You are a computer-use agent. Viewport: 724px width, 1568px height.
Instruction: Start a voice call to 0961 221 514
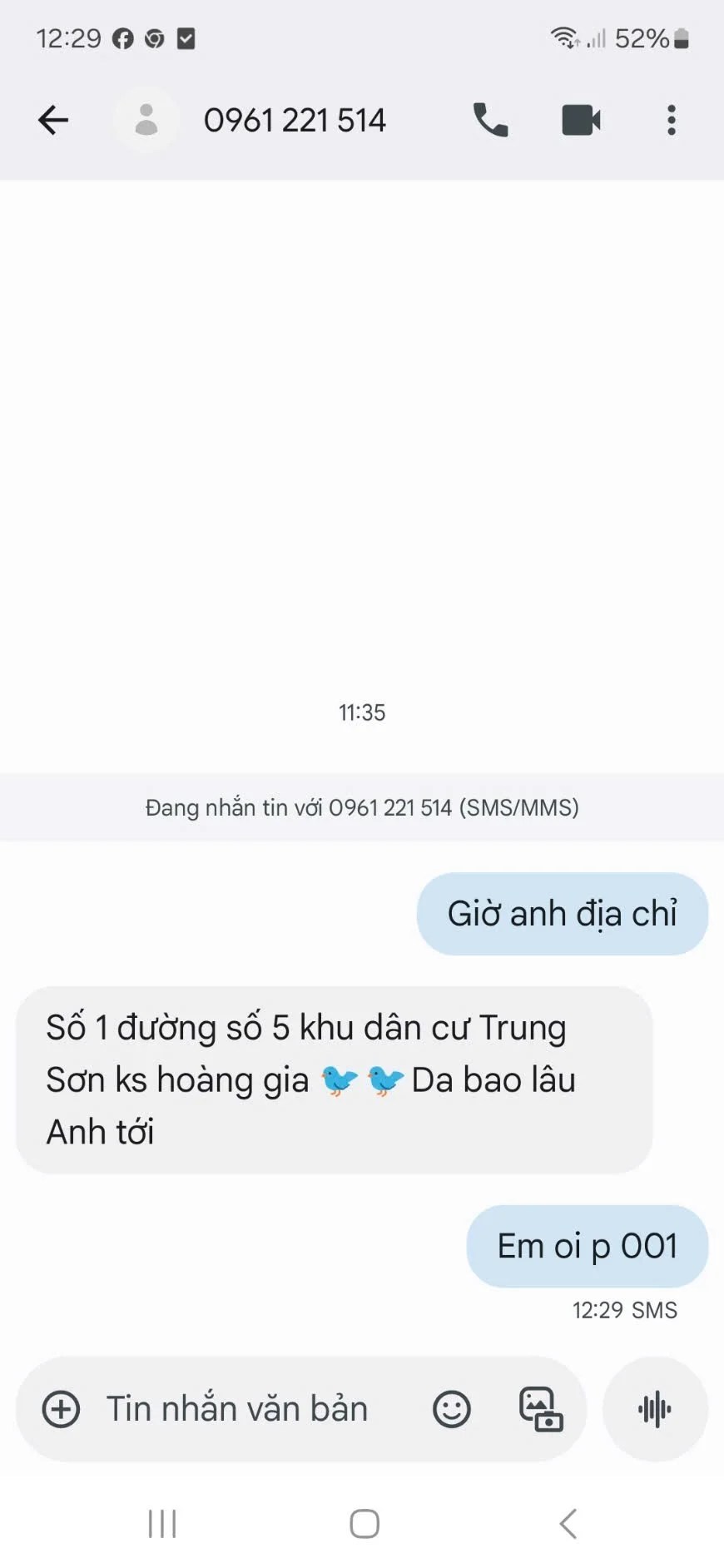click(490, 121)
